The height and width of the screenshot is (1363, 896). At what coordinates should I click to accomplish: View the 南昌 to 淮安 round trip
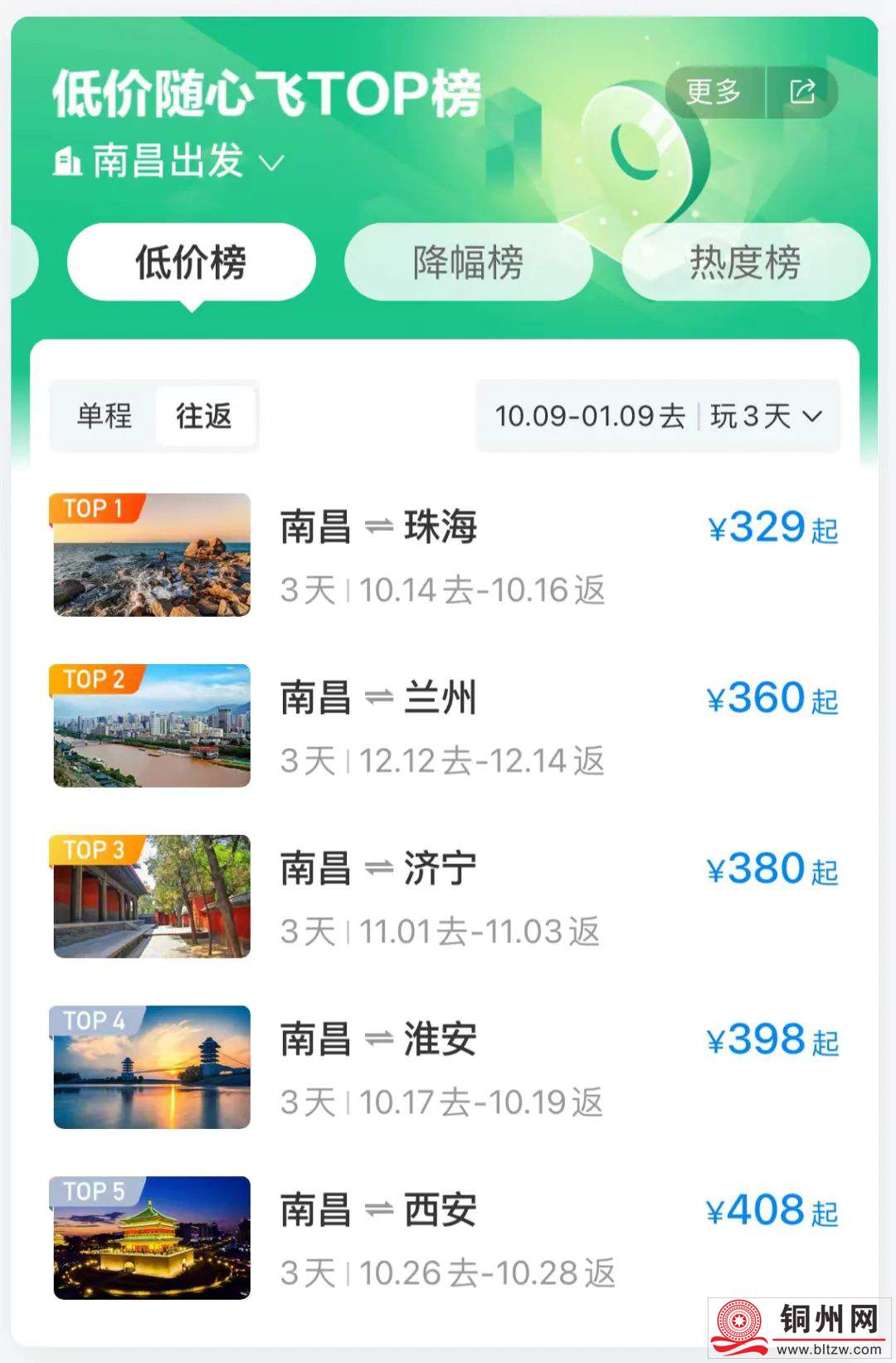tap(444, 1067)
